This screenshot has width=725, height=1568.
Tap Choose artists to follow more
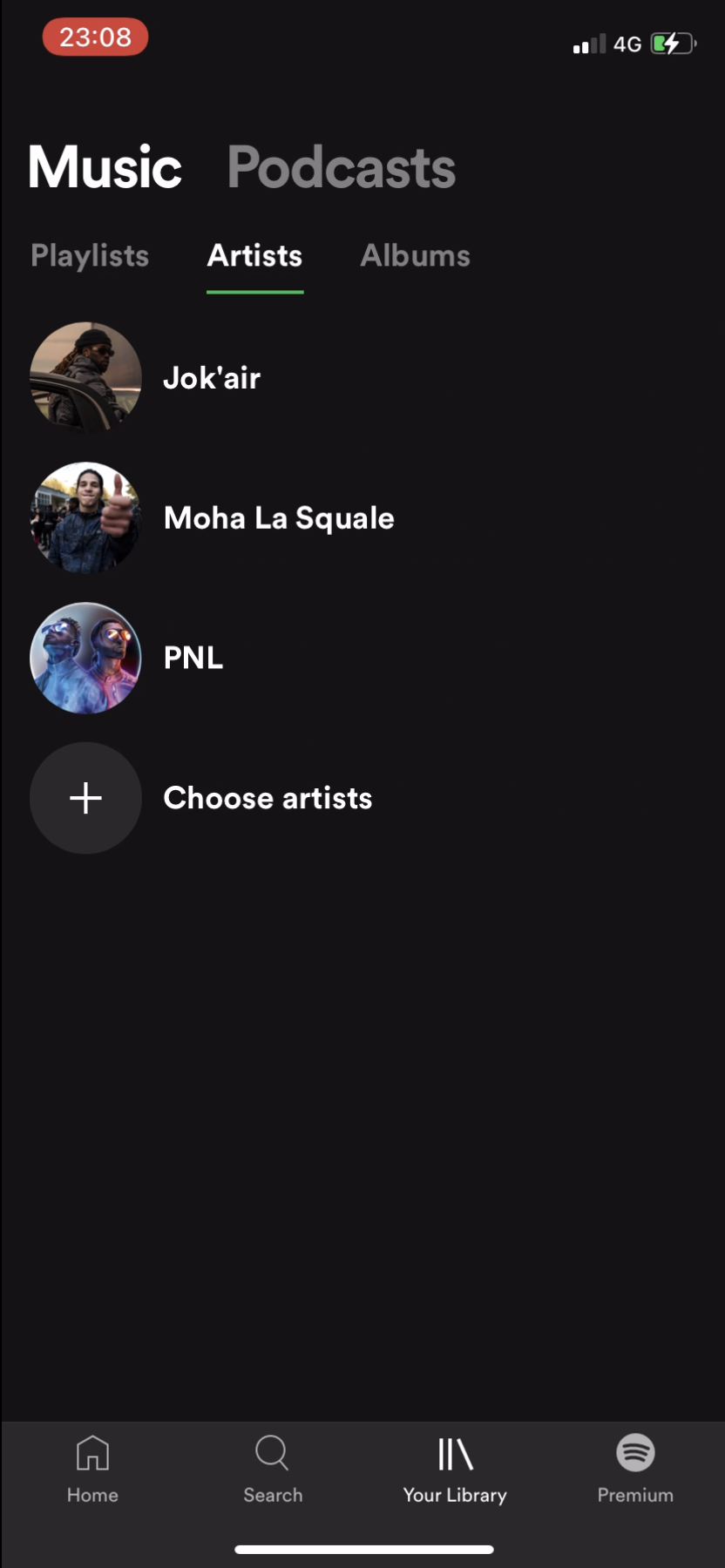(268, 797)
